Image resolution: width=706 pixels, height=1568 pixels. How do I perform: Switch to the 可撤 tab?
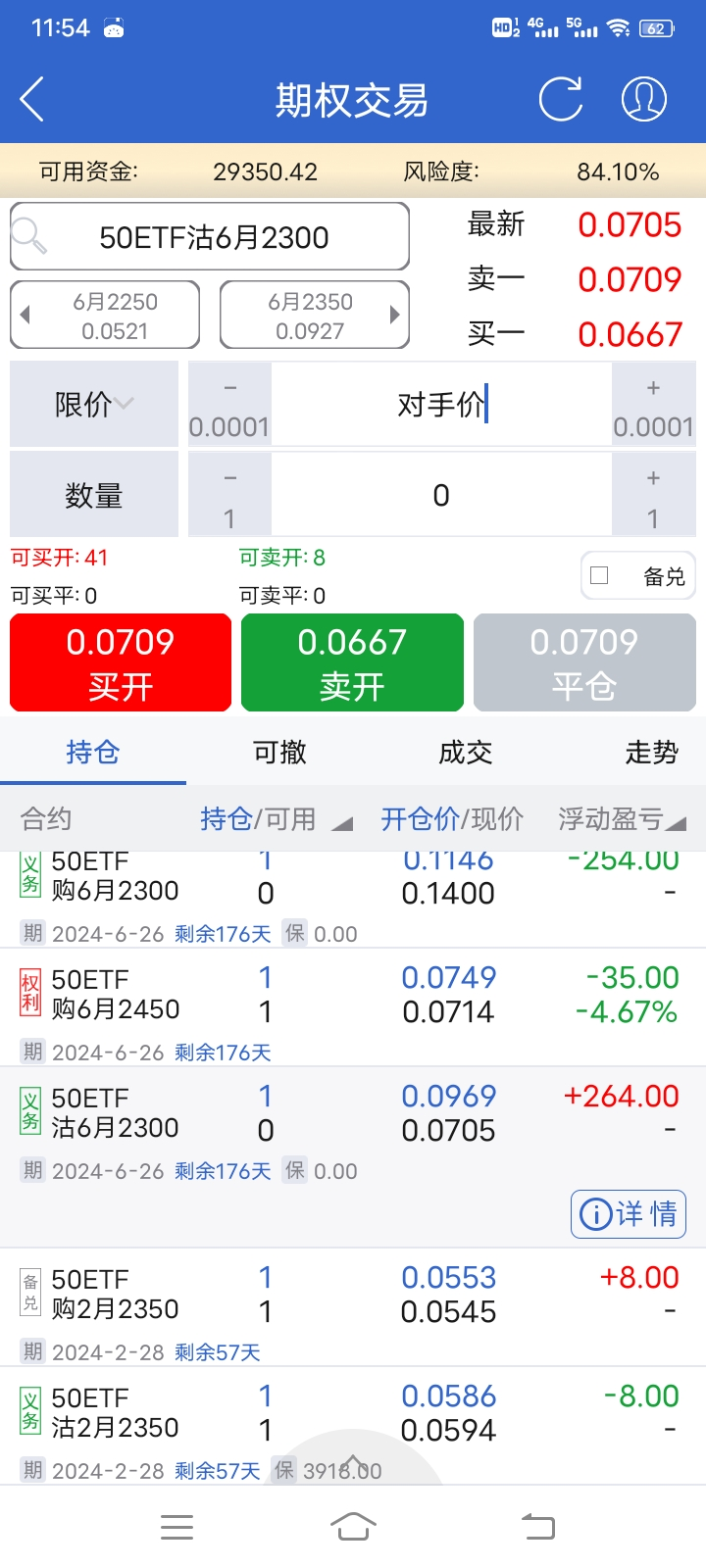click(279, 753)
